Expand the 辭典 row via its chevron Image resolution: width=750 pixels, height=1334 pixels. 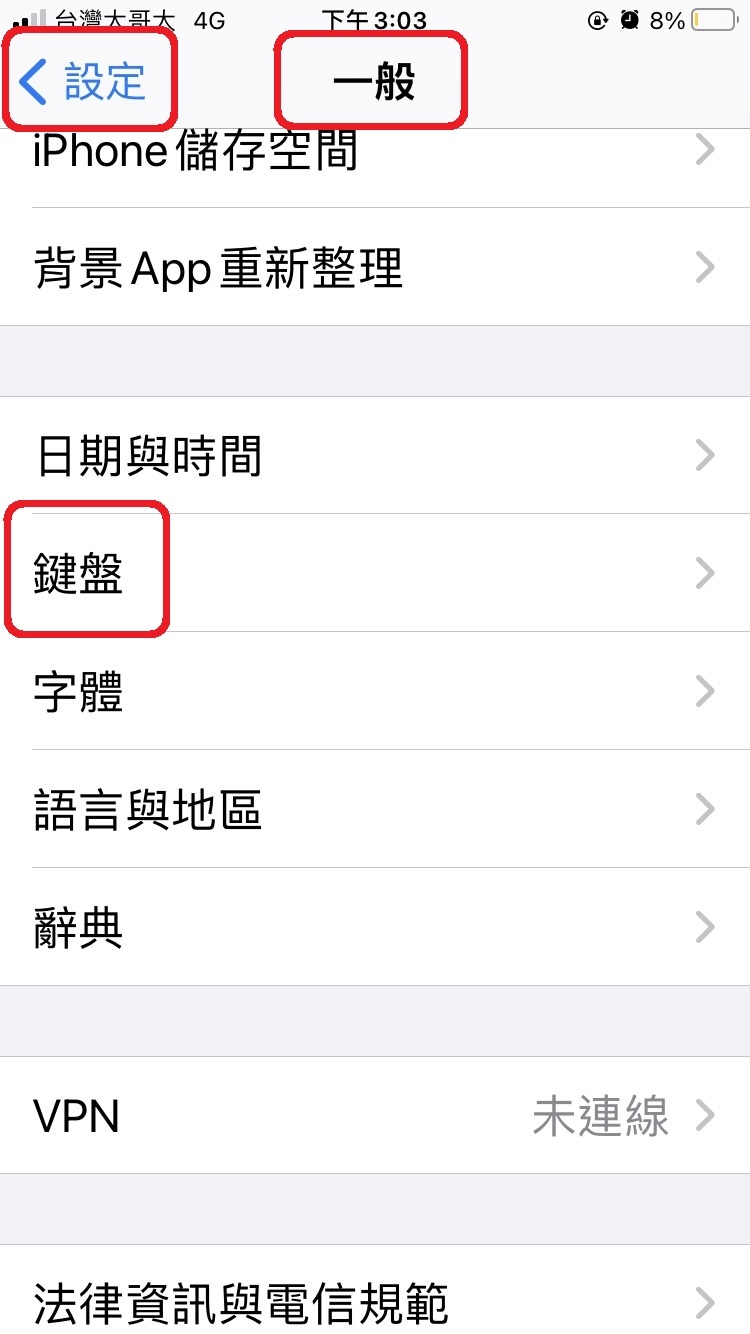[x=705, y=927]
